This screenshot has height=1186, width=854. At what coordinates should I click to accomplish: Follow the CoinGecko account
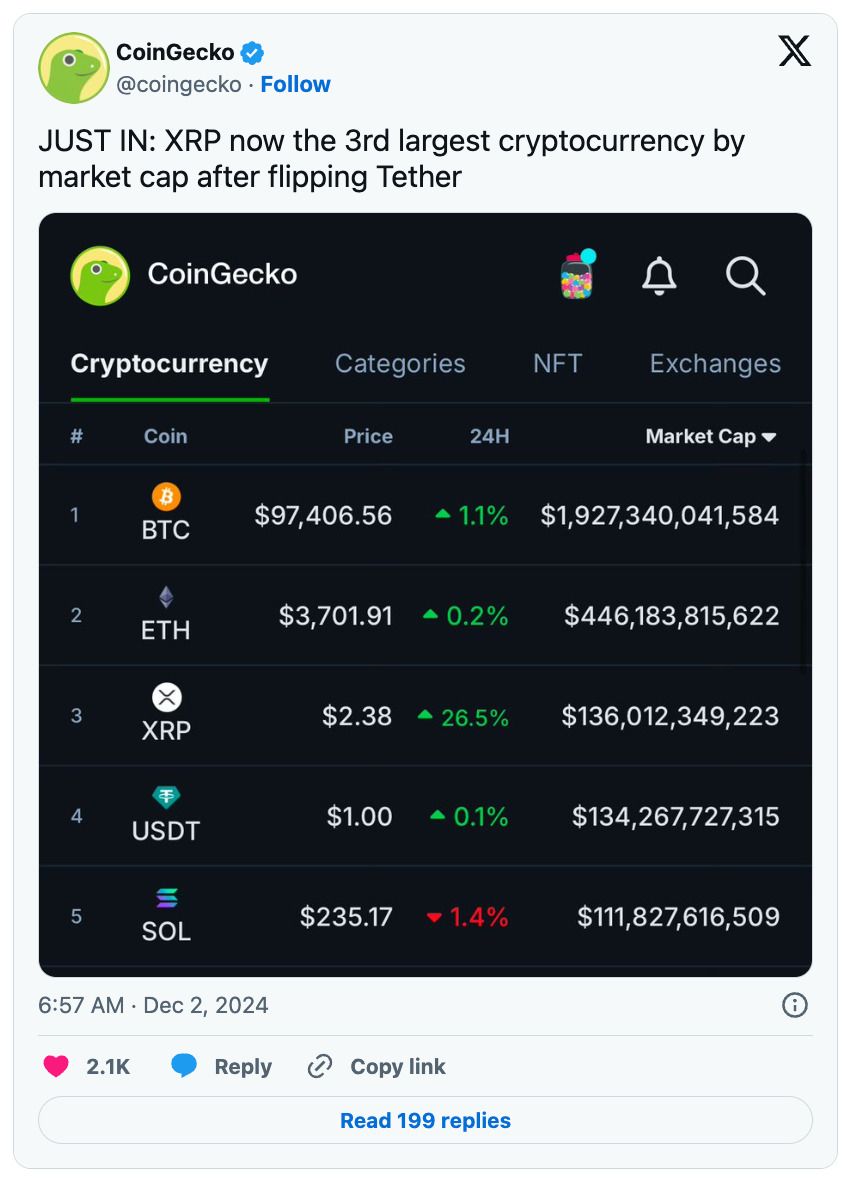tap(295, 85)
